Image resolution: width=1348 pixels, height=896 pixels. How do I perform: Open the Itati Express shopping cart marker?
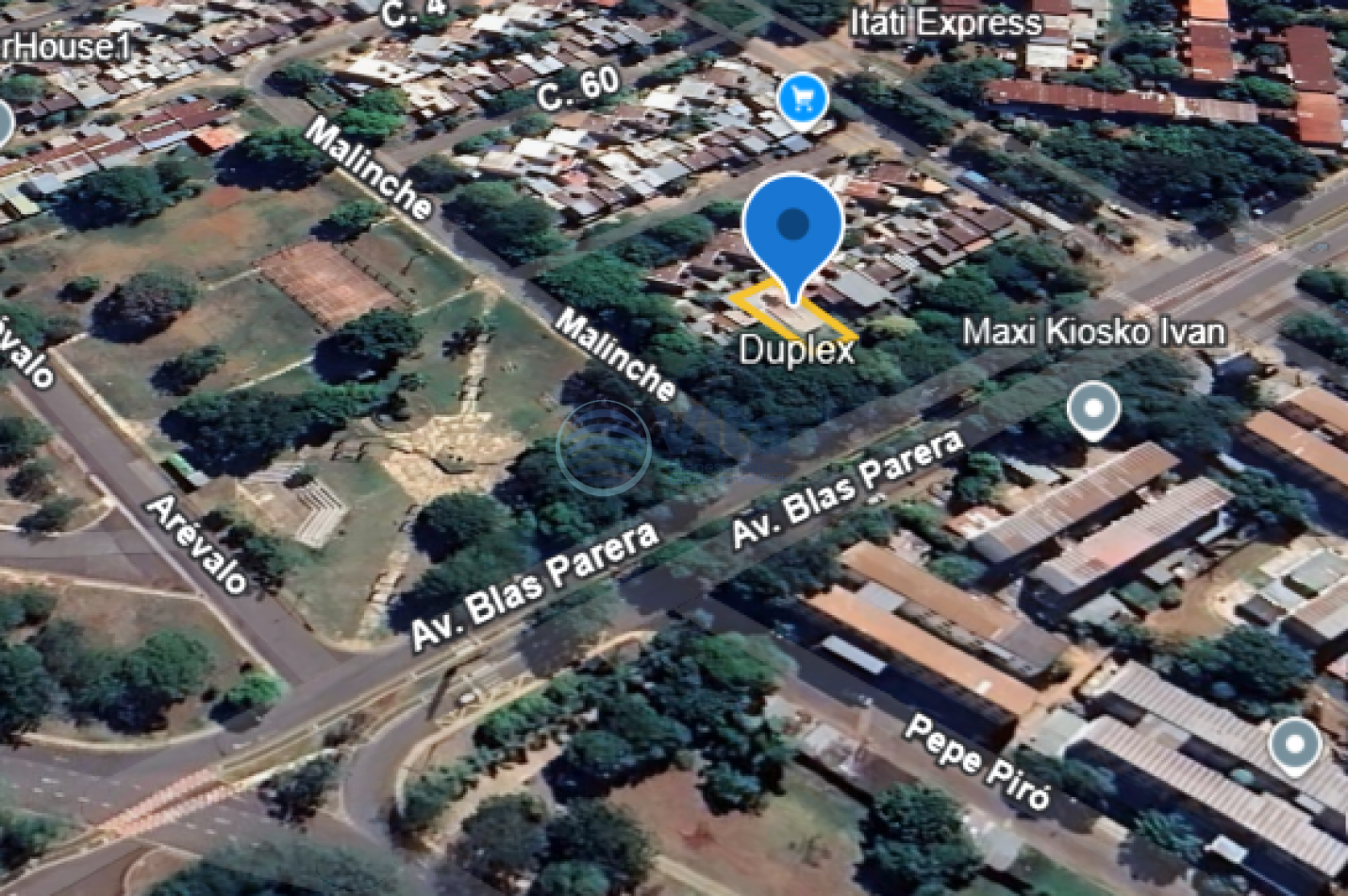(803, 96)
